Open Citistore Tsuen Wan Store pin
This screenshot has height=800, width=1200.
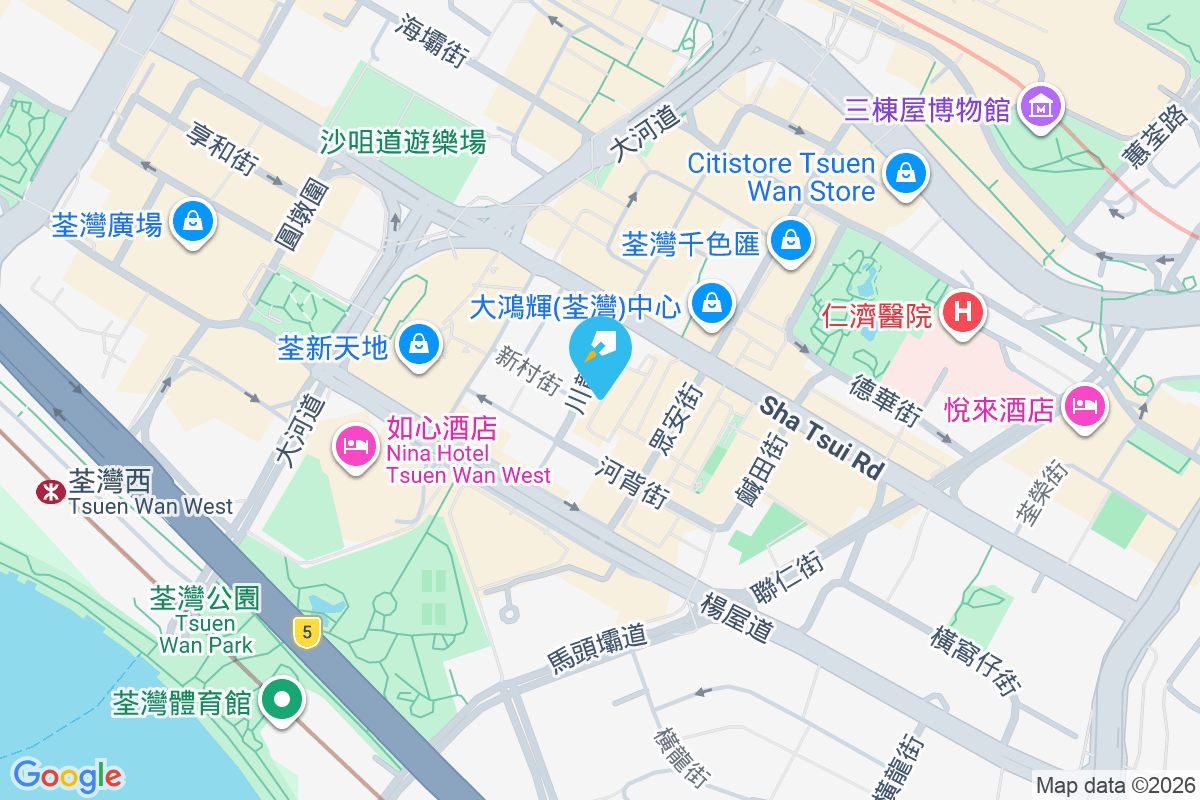tap(905, 173)
